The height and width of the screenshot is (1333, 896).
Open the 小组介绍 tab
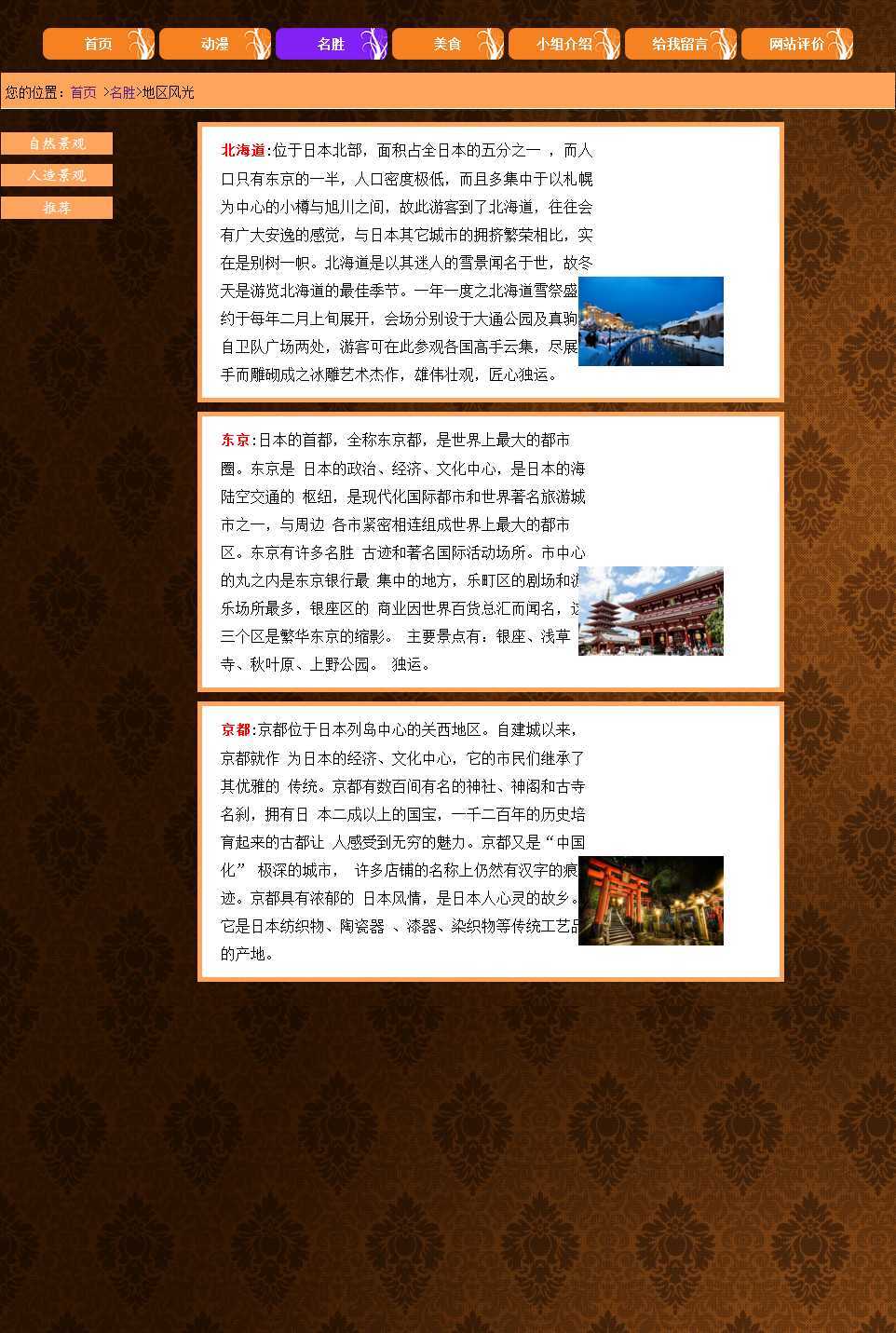(563, 44)
